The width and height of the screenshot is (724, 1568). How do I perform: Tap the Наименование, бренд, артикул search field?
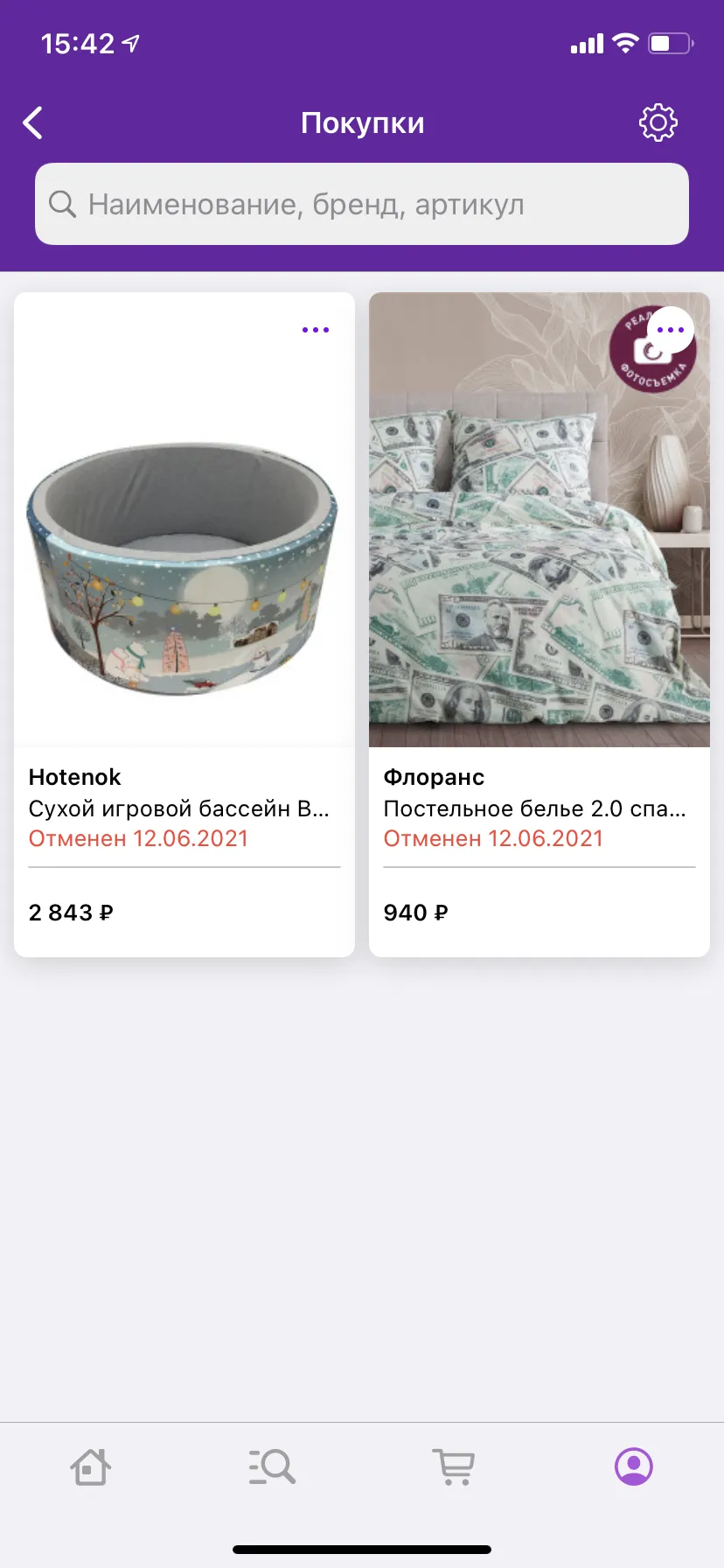tap(362, 204)
